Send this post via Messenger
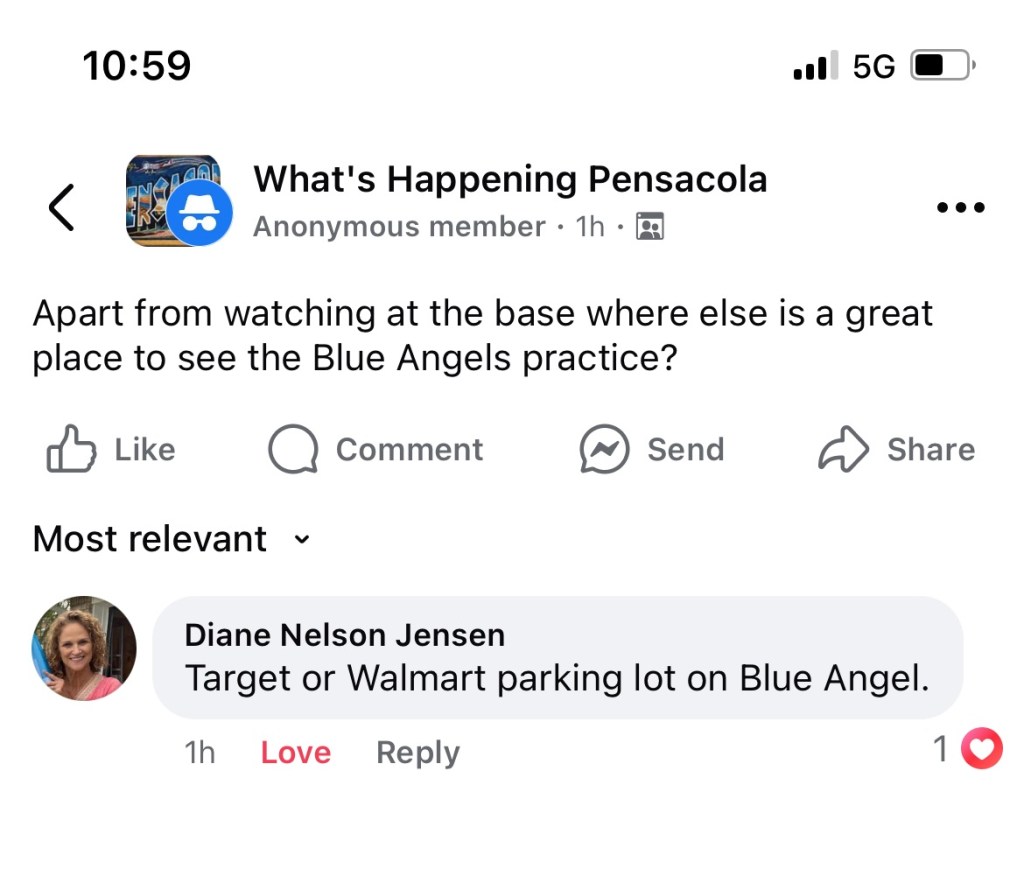1024x869 pixels. coord(652,450)
